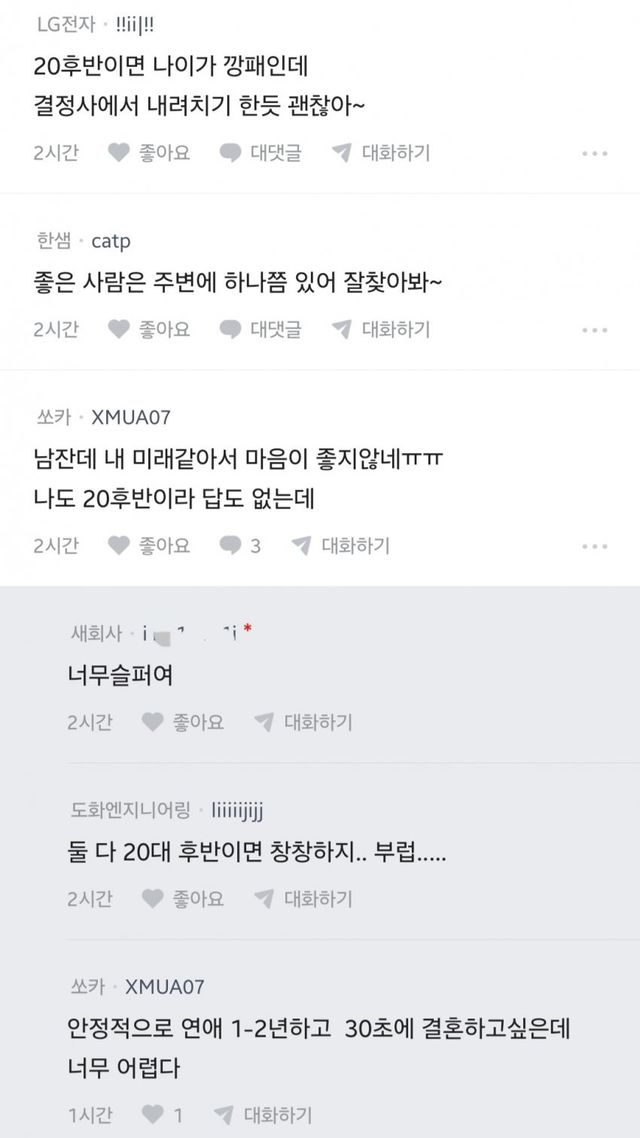Open the 3 replies on 쏘카 XMUA07's comment
Image resolution: width=640 pixels, height=1138 pixels.
coord(241,545)
